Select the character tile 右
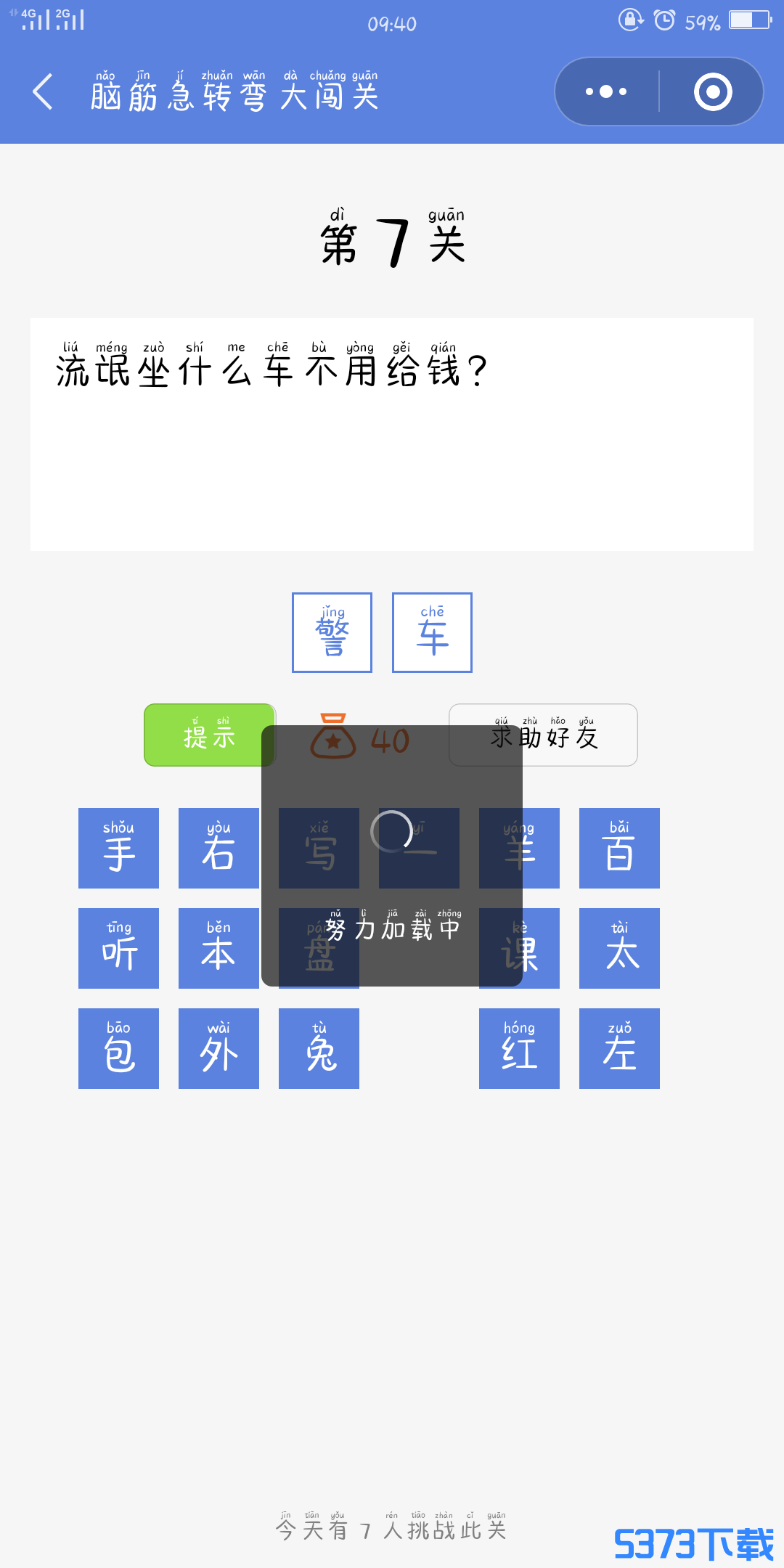This screenshot has width=784, height=1568. pyautogui.click(x=219, y=848)
